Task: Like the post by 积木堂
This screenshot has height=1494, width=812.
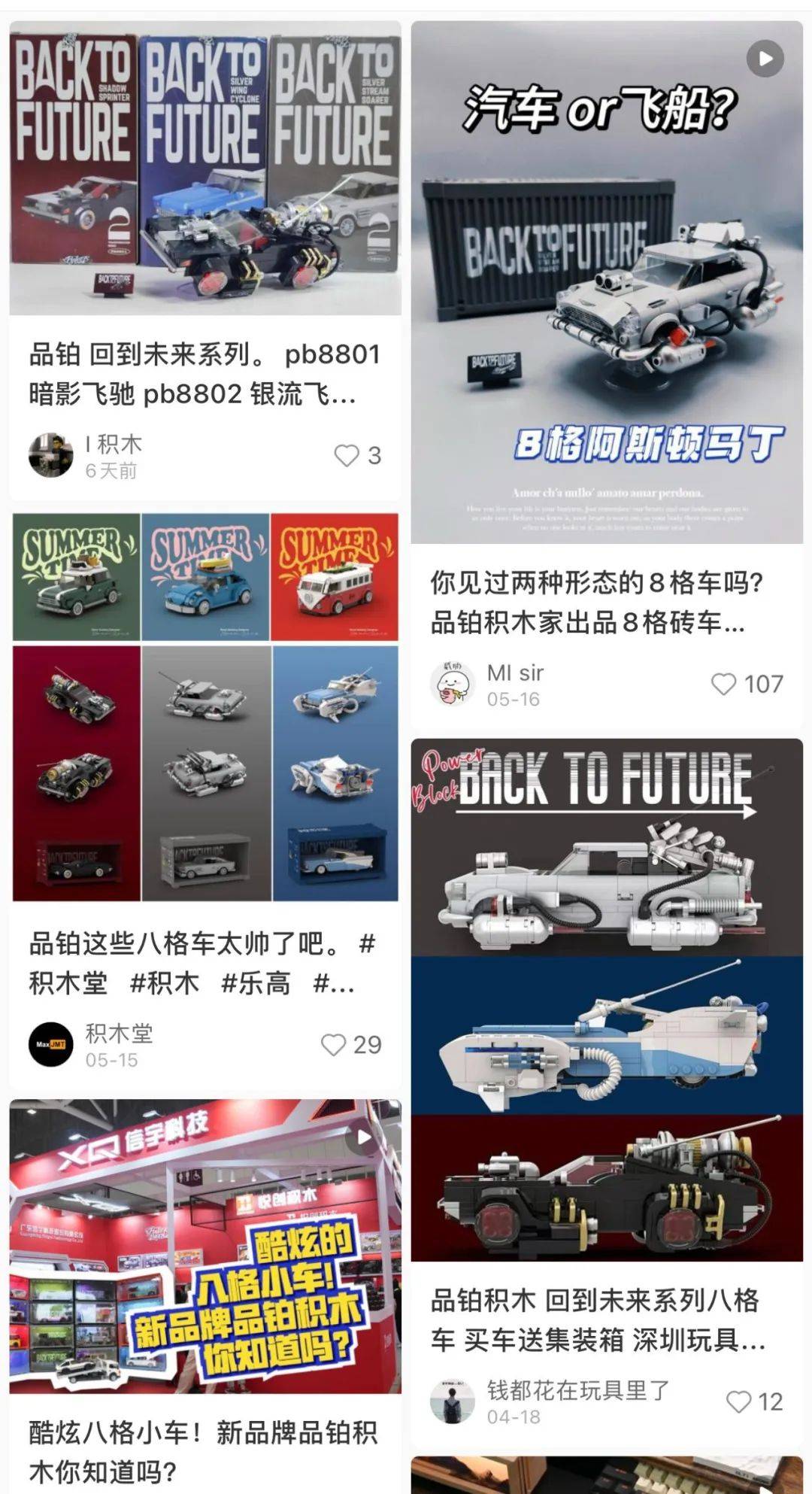Action: (333, 1045)
